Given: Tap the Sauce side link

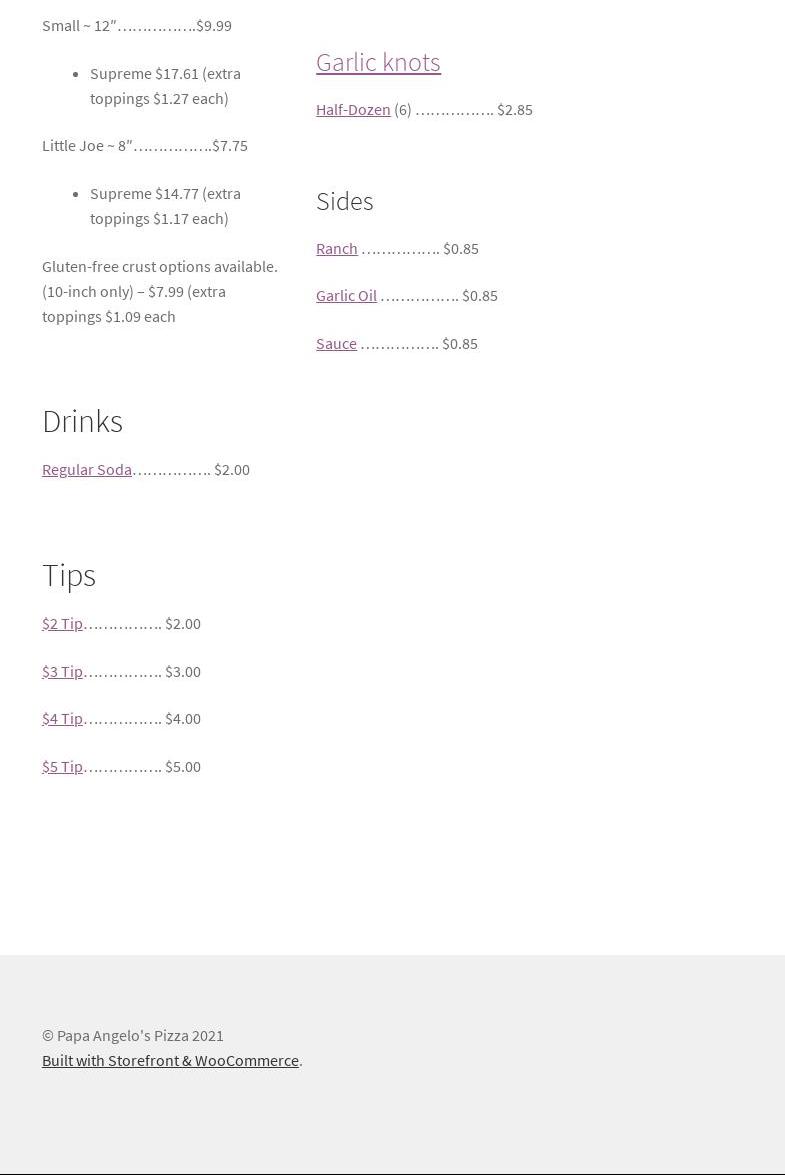Looking at the screenshot, I should [336, 344].
